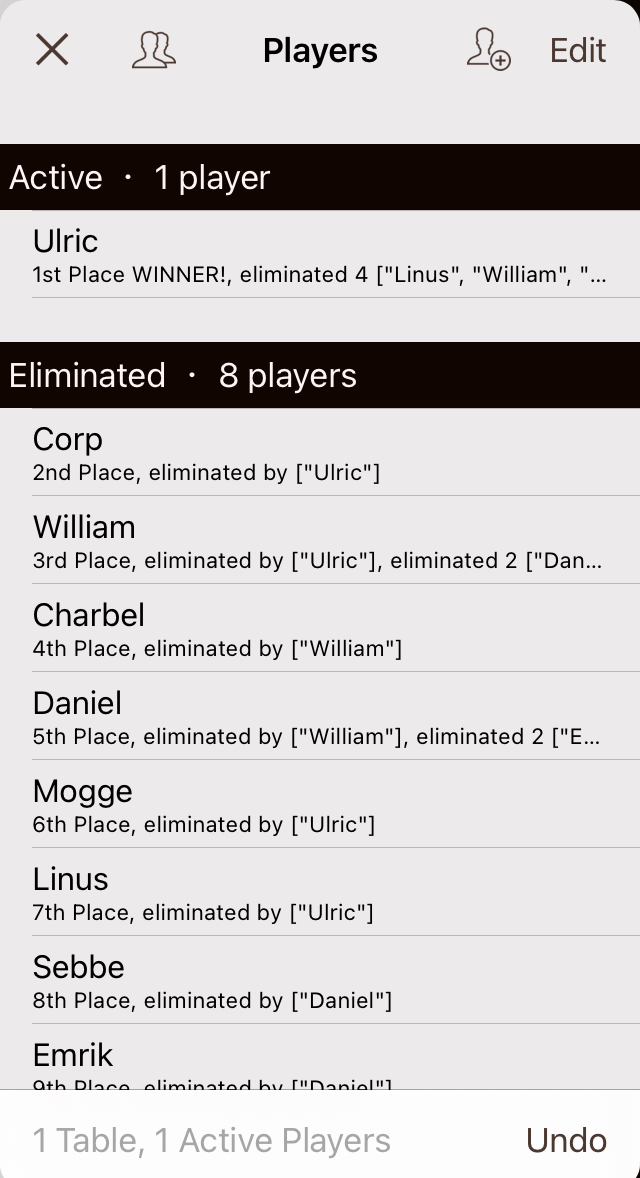Close the Players screen
The width and height of the screenshot is (640, 1178).
tap(52, 50)
